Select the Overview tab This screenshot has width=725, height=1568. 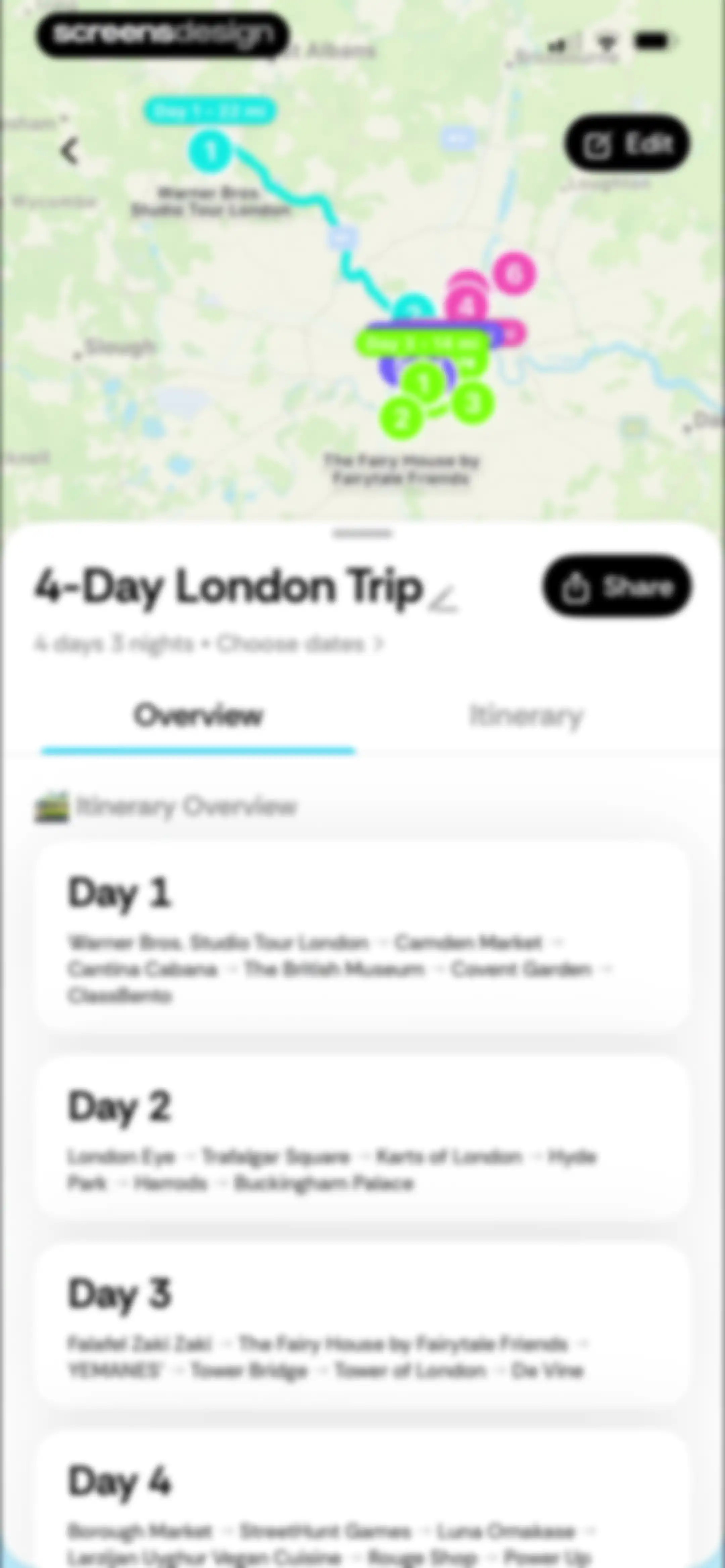click(x=198, y=716)
